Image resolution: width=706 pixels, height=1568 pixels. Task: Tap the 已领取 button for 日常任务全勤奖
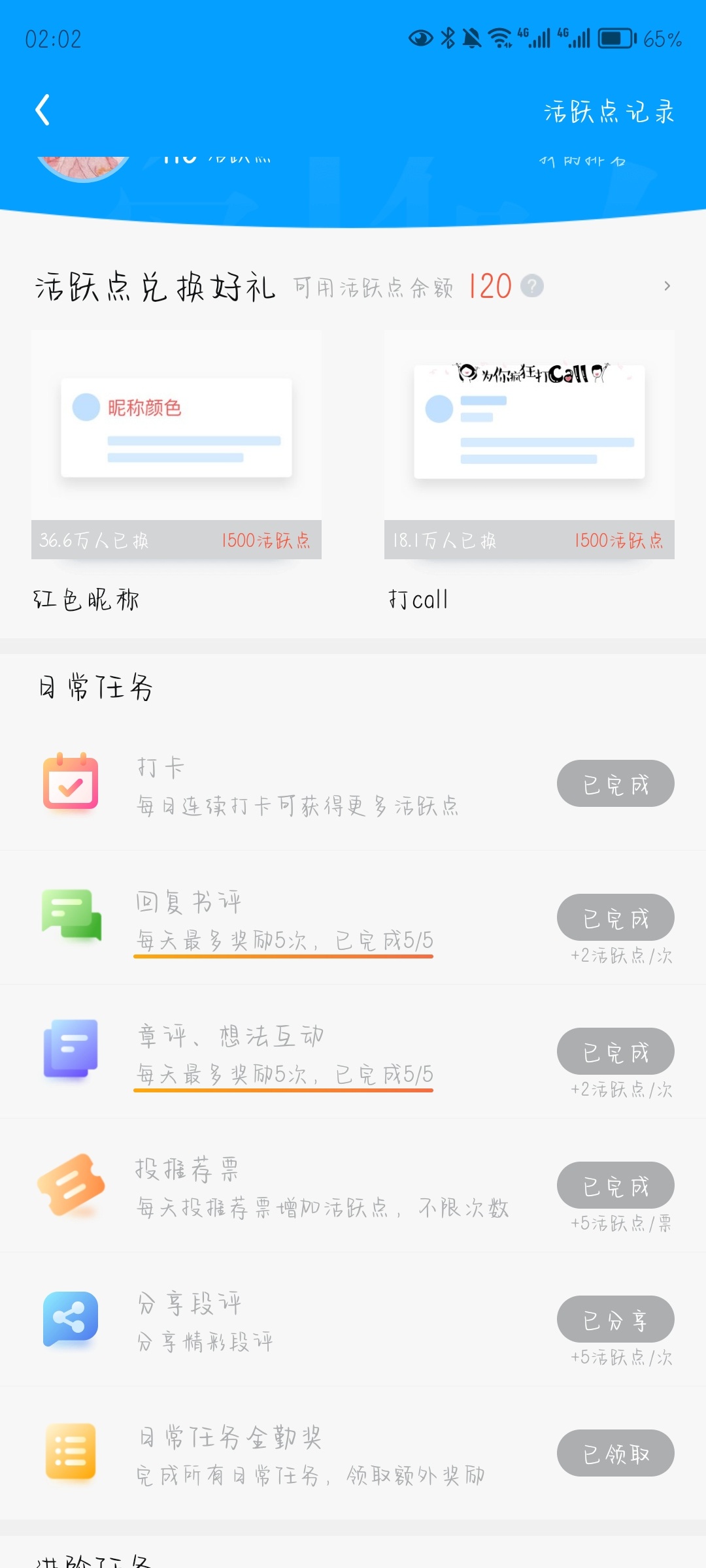click(616, 1453)
